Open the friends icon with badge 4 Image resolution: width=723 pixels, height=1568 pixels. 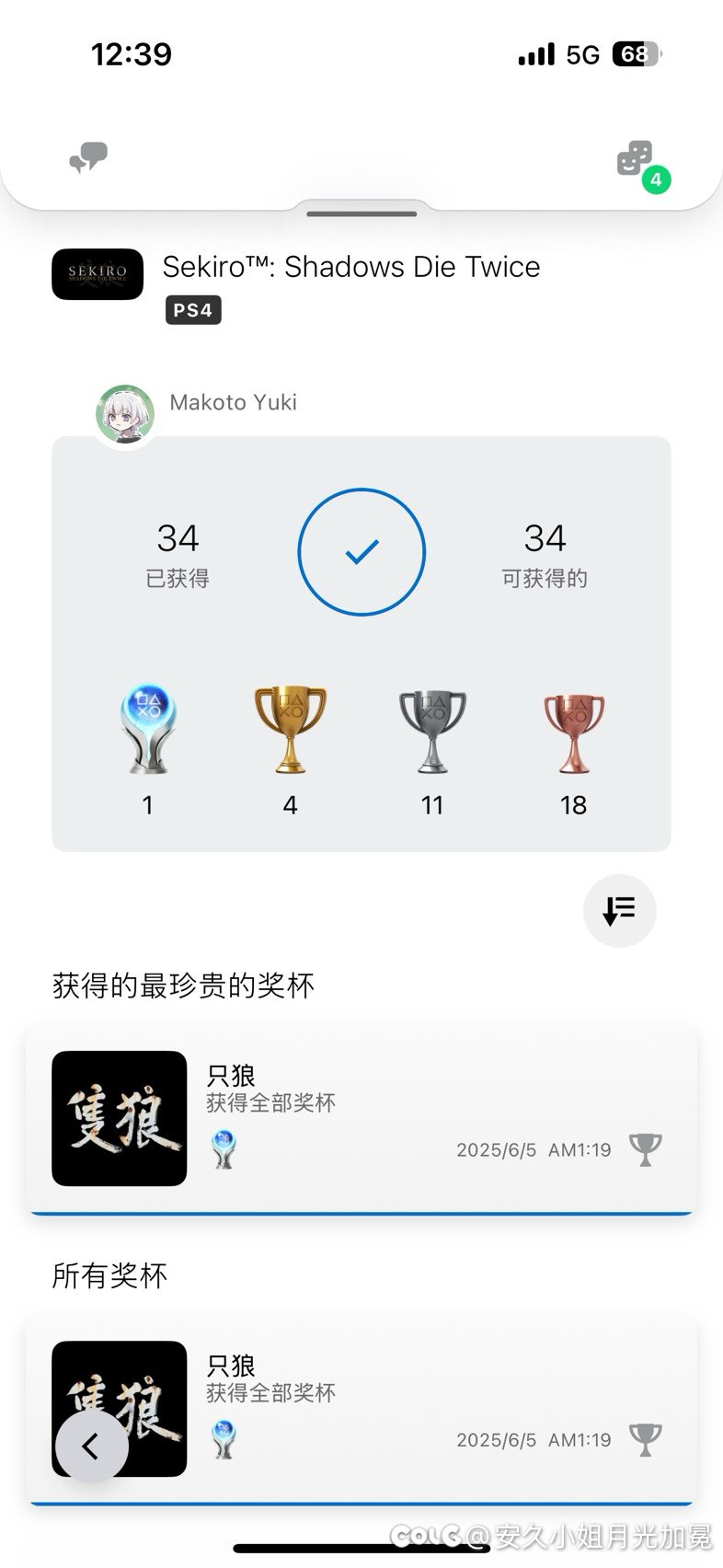(637, 160)
